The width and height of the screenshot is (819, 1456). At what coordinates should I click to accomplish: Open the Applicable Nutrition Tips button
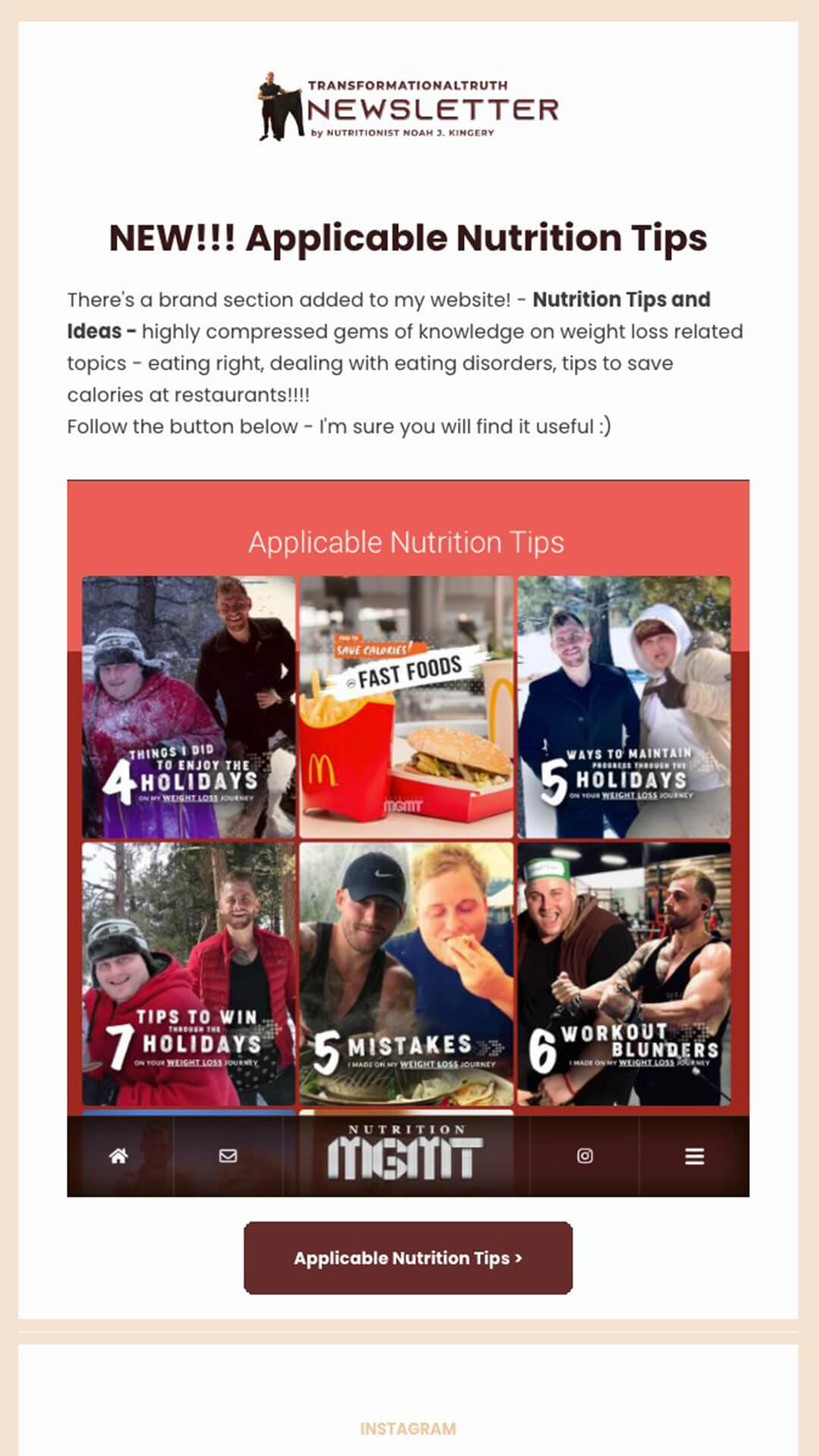coord(408,1258)
